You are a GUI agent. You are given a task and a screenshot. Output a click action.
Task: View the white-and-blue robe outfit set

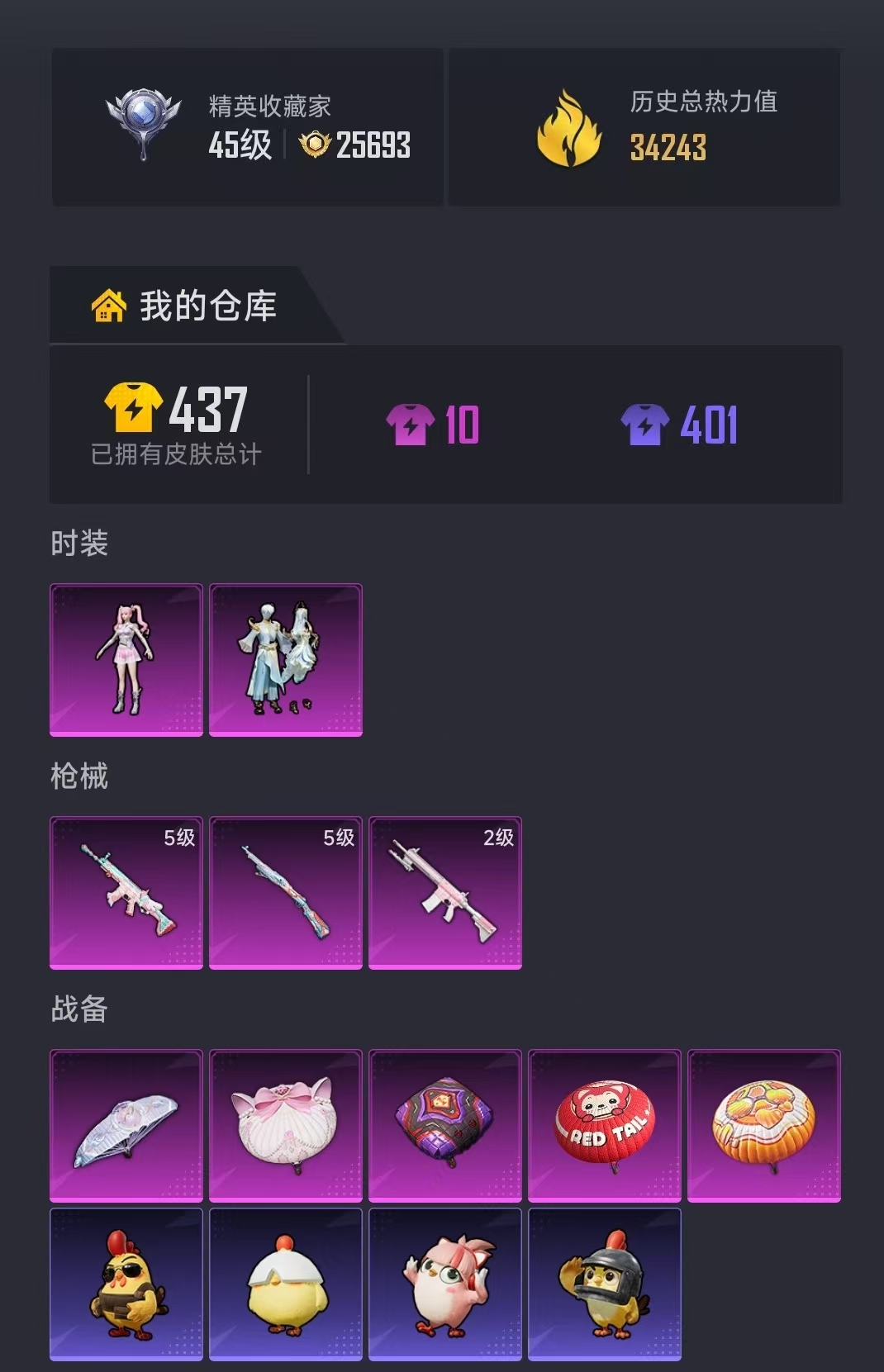point(285,659)
